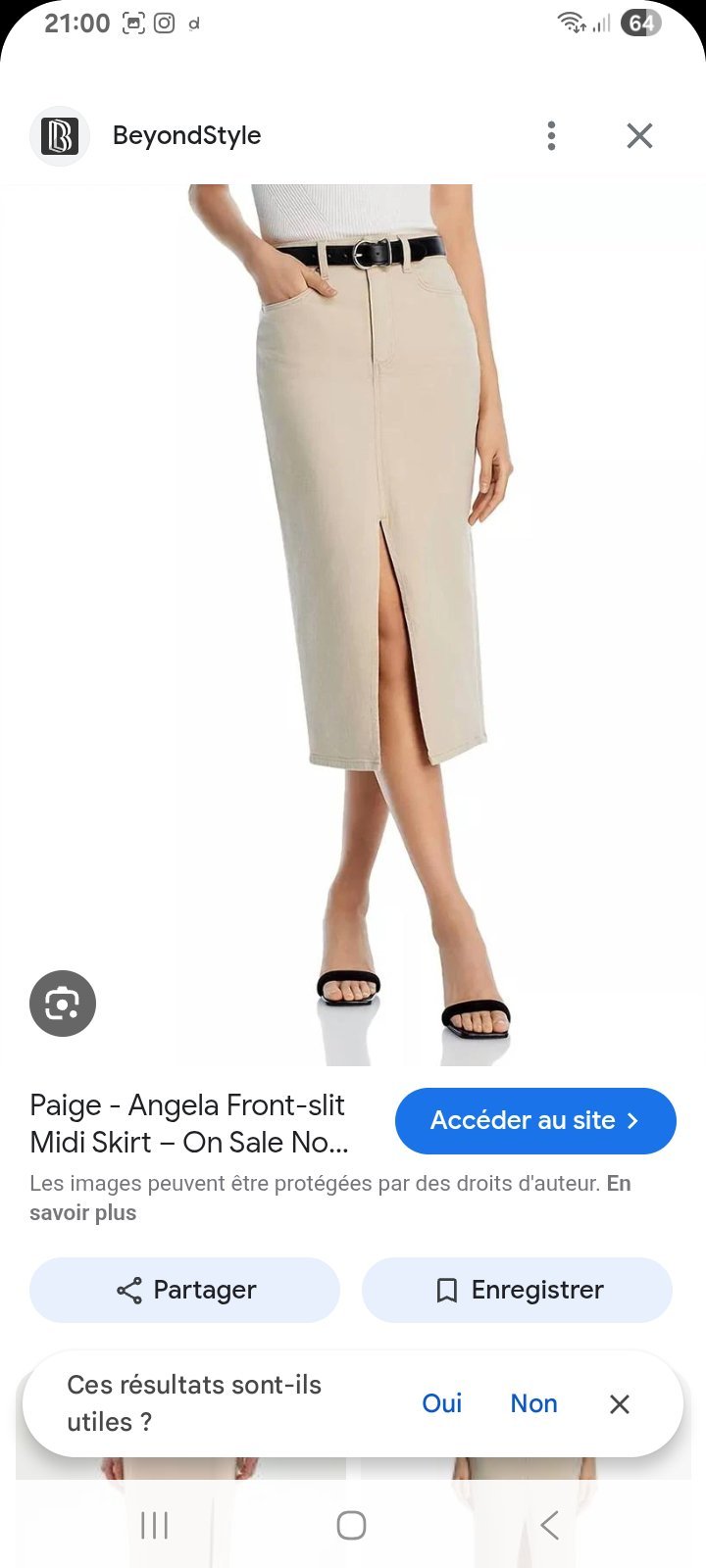Open the three-dot overflow menu
This screenshot has height=1568, width=706.
point(552,135)
